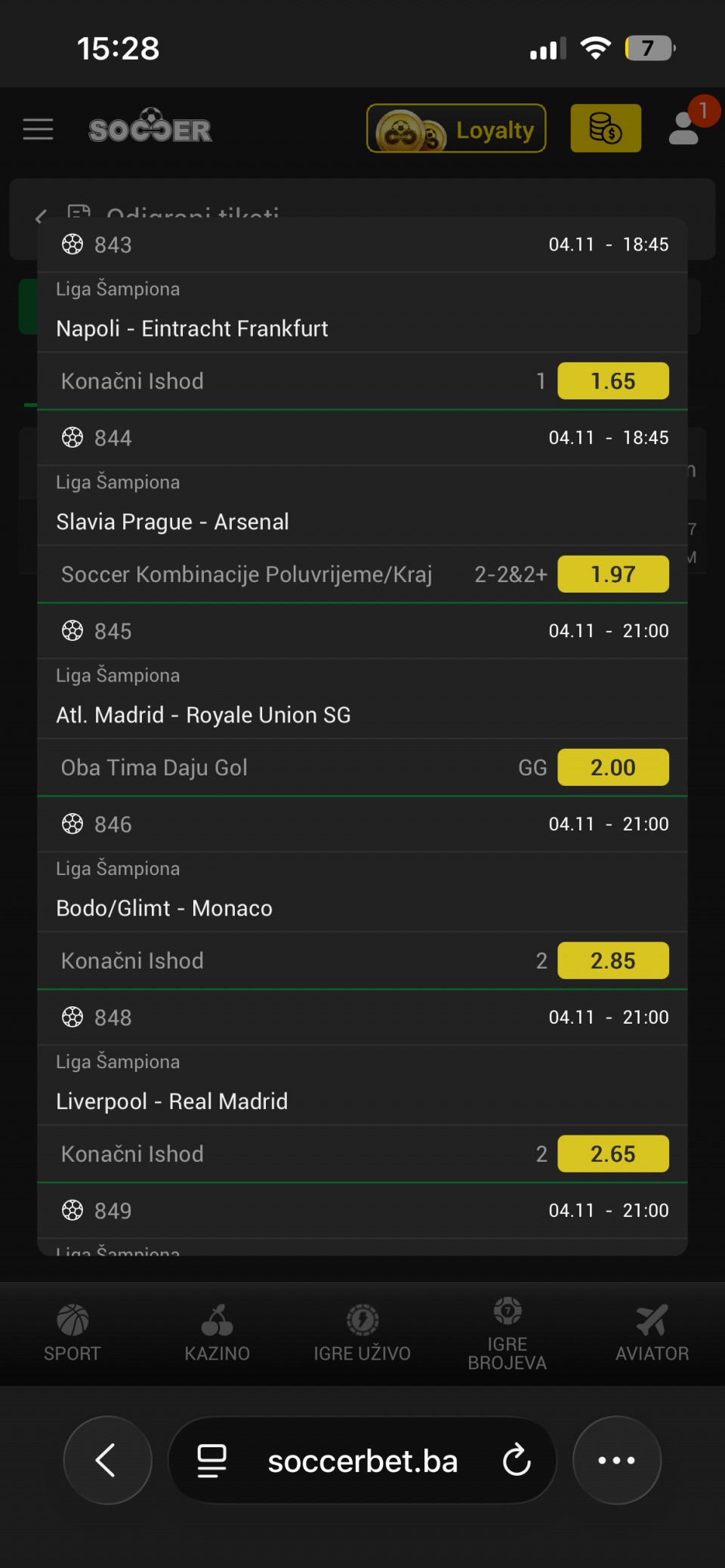Tap the soccerbet.ba address bar
This screenshot has height=1568, width=725.
[362, 1462]
